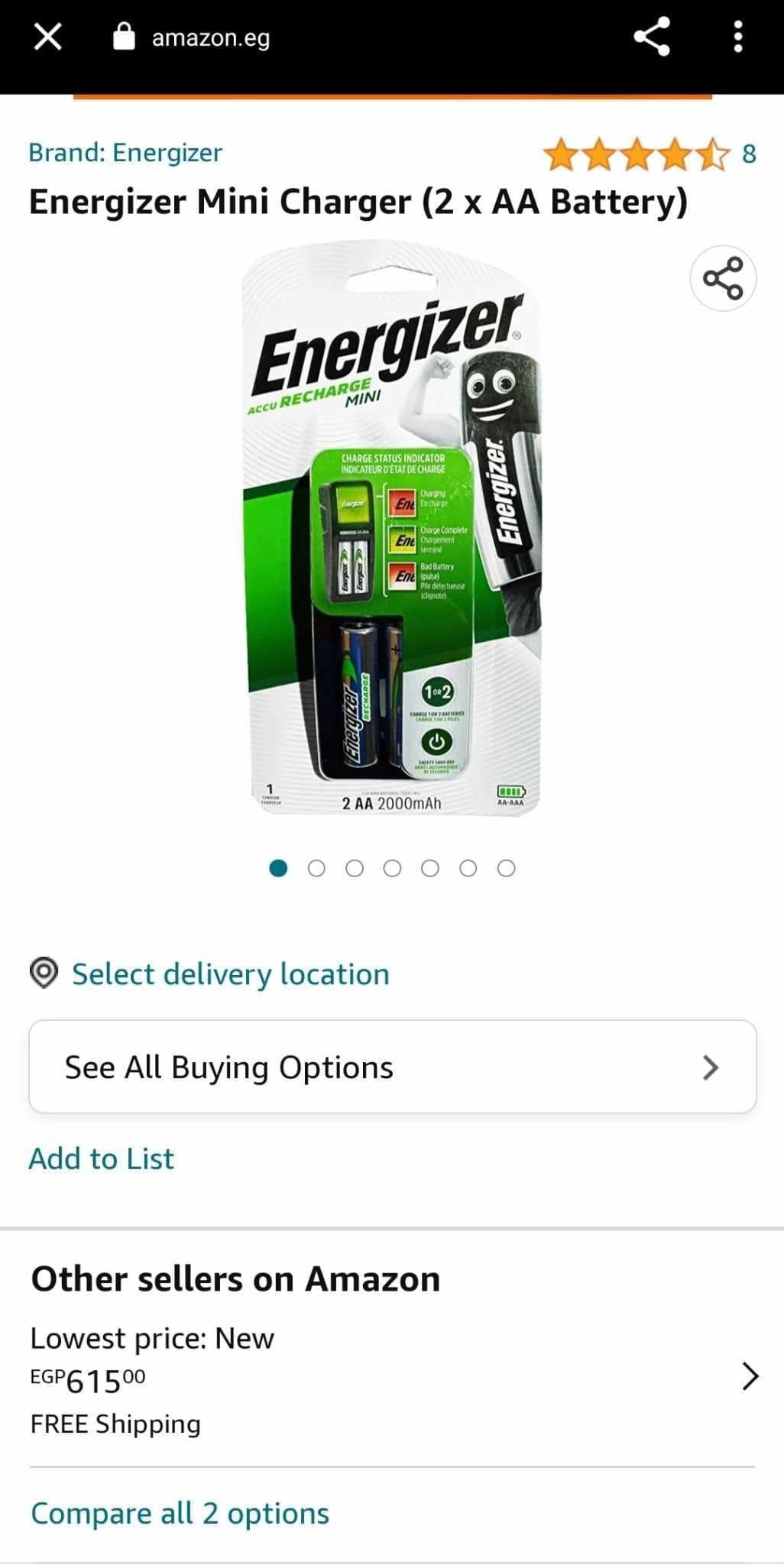This screenshot has width=784, height=1565.
Task: Compare all 2 options
Action: (180, 1513)
